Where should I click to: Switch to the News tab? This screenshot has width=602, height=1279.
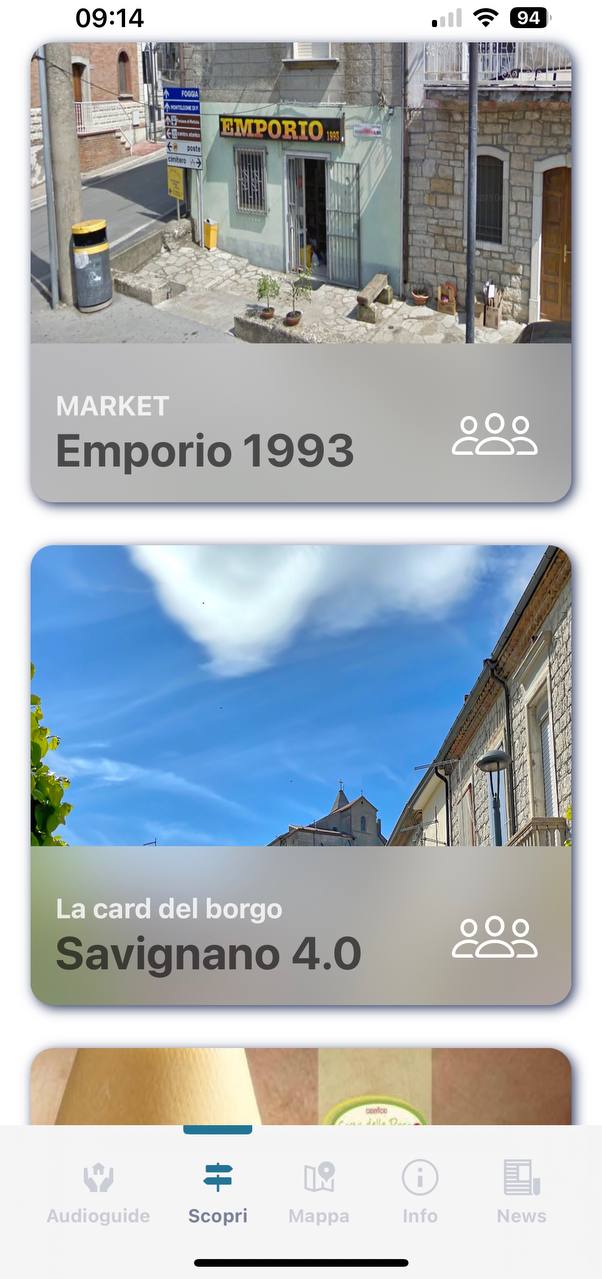[521, 1192]
